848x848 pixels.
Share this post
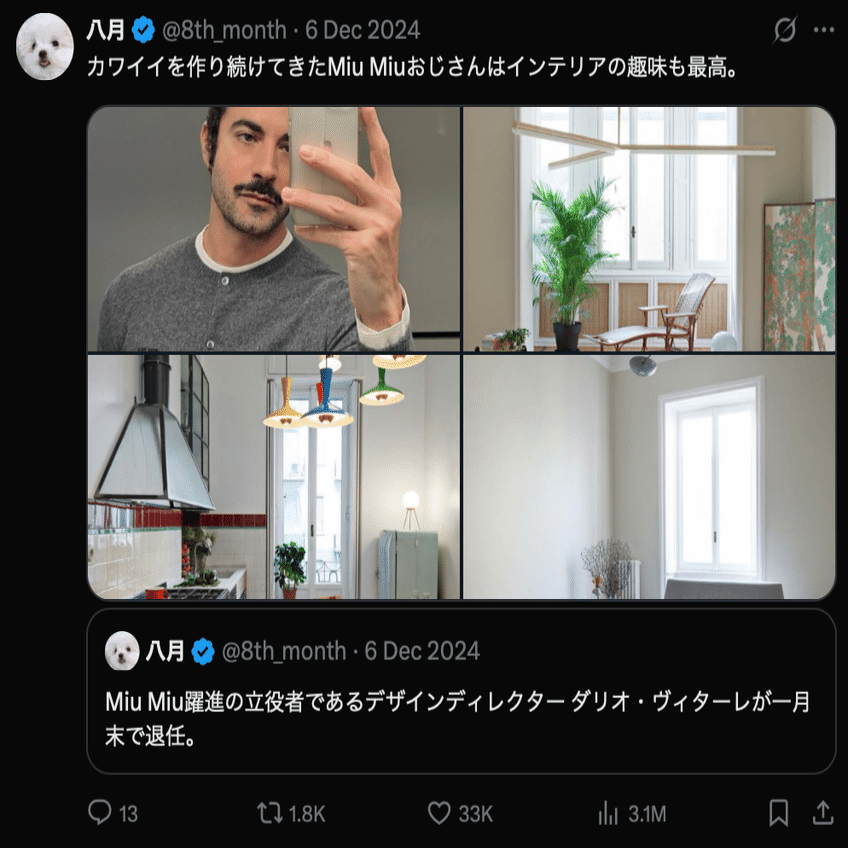[822, 814]
